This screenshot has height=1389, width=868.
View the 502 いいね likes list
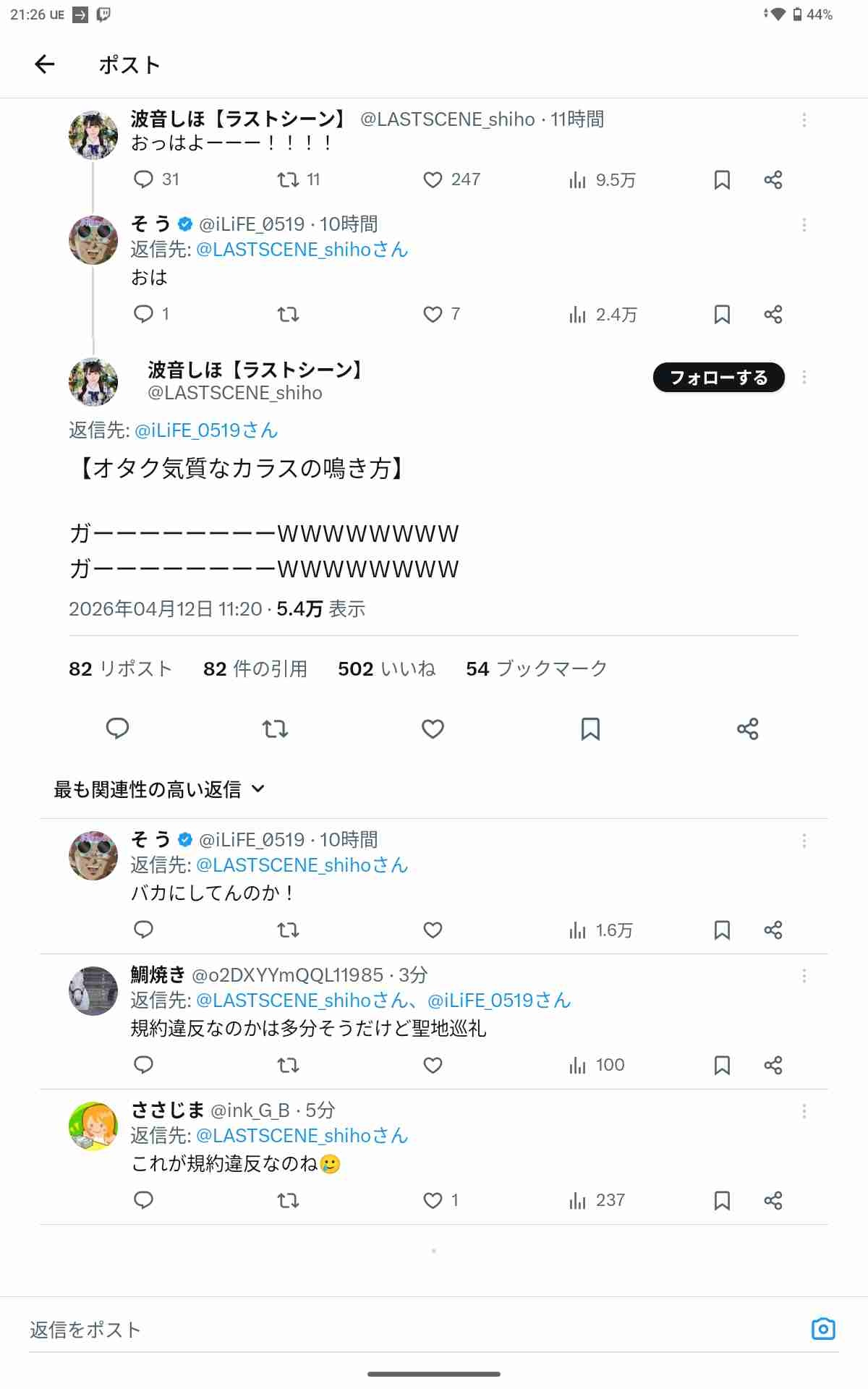pos(386,668)
